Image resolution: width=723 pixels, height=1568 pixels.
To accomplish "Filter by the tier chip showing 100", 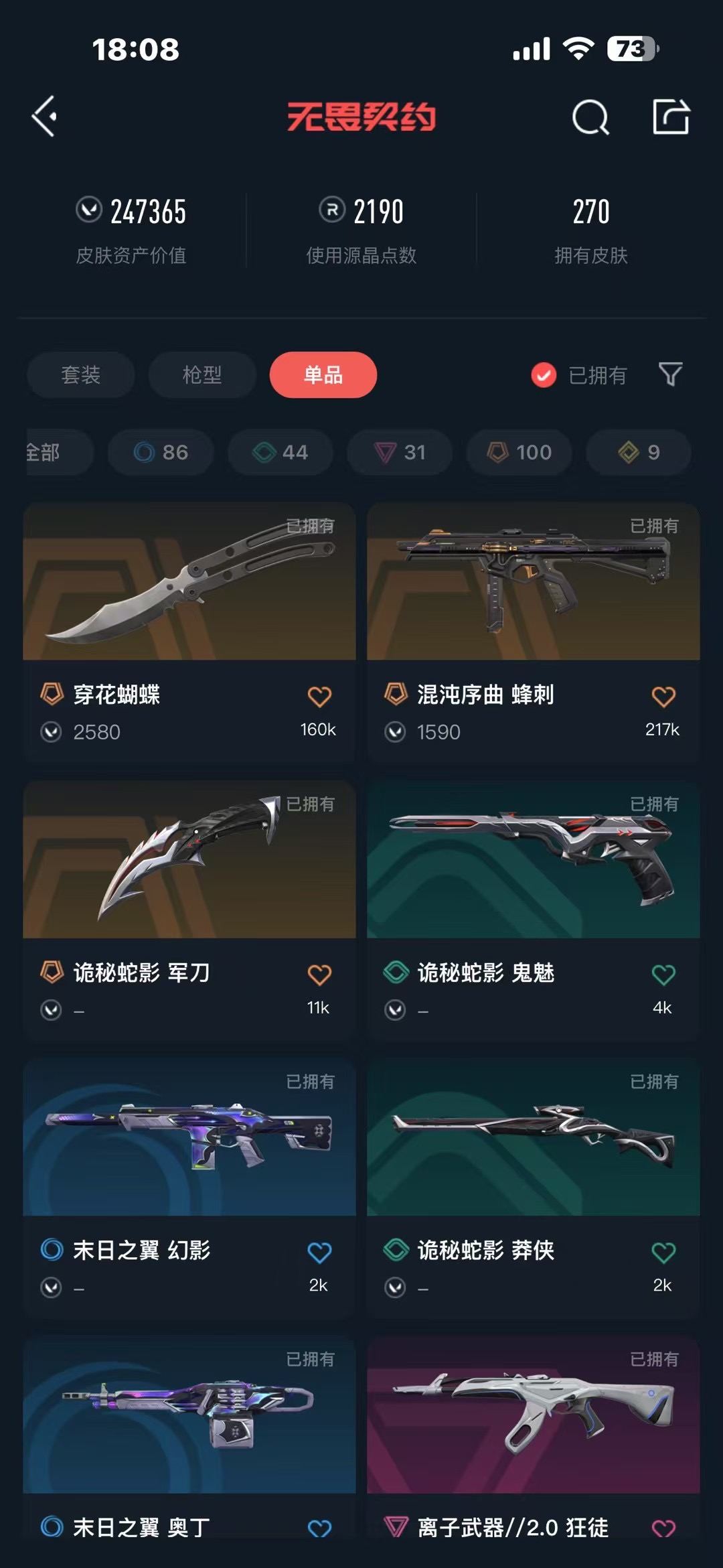I will tap(519, 452).
